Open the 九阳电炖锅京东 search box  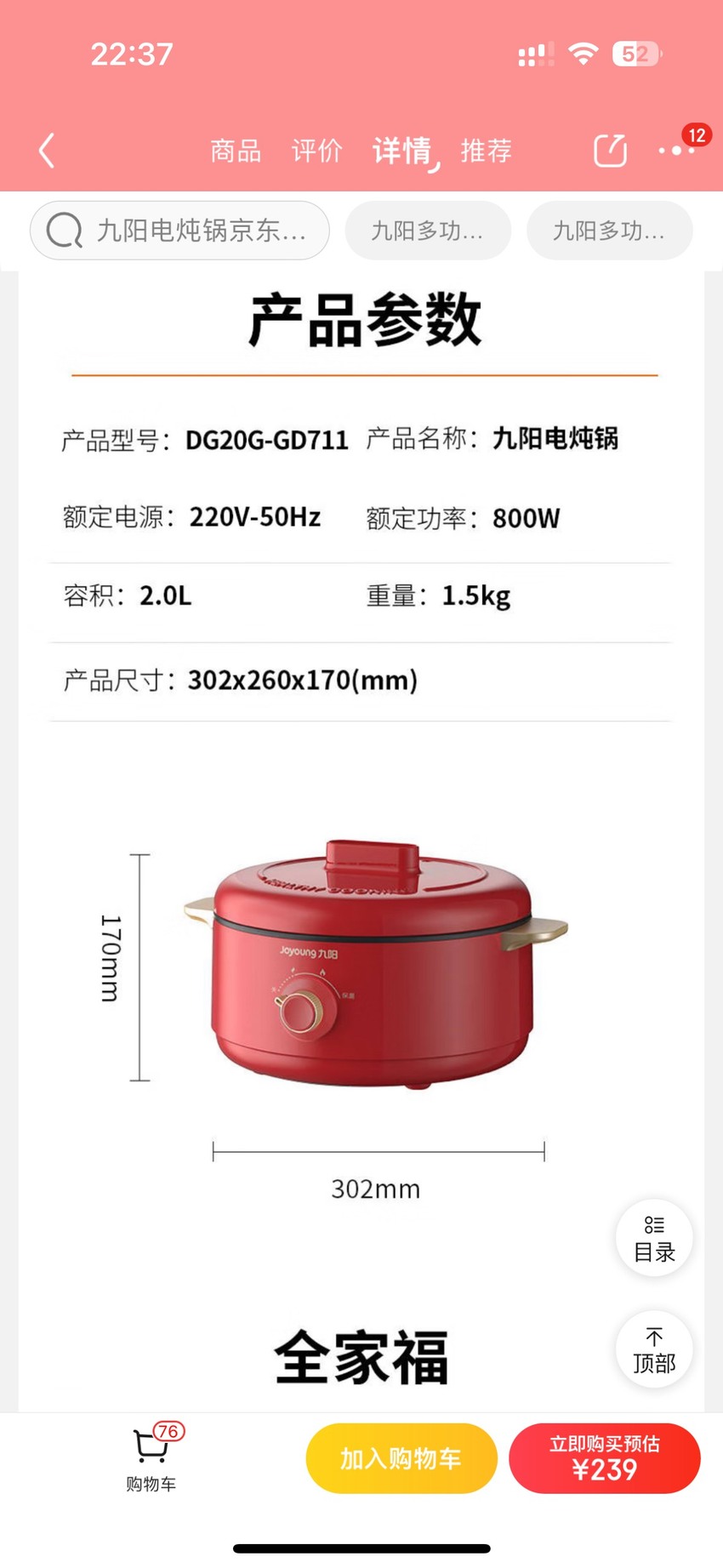(x=179, y=231)
